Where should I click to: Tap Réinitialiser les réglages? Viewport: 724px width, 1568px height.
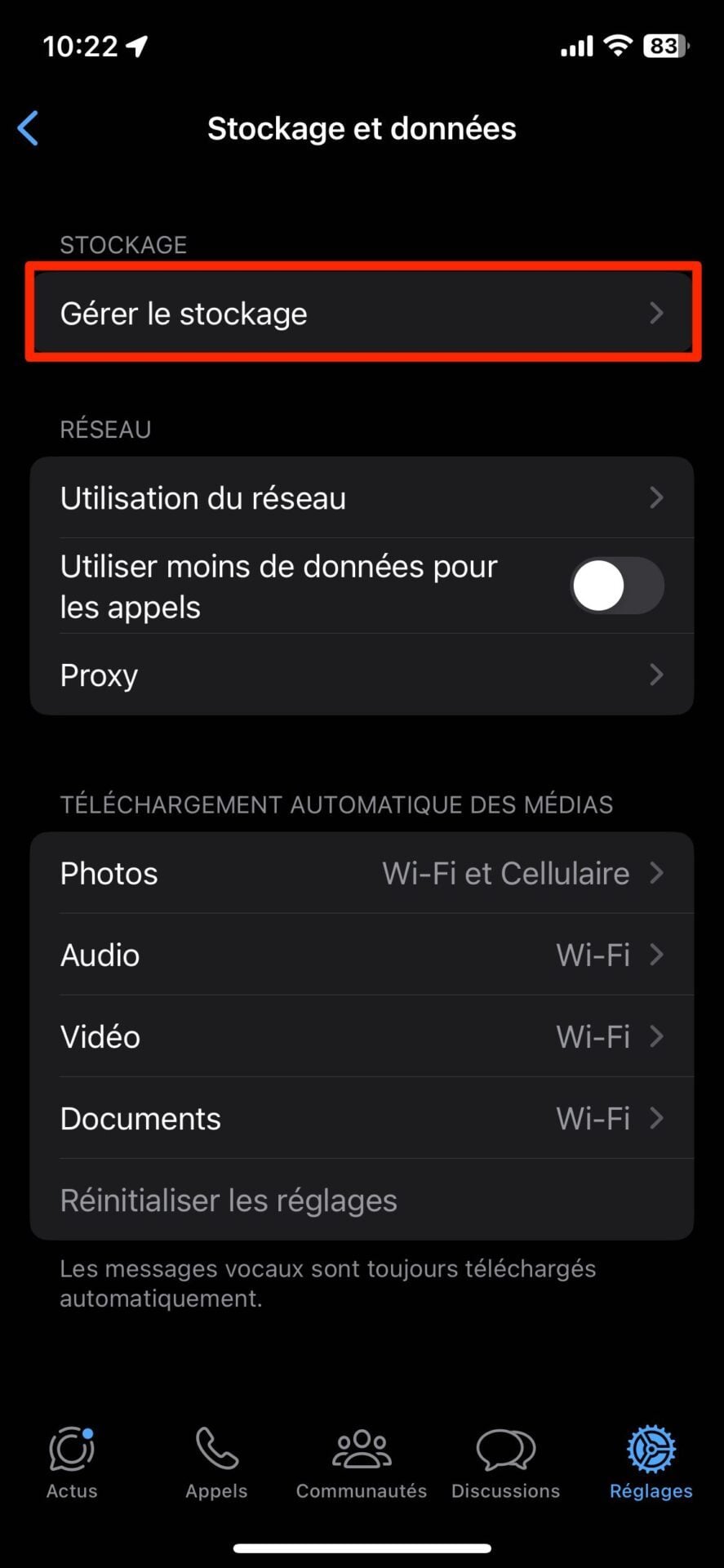tap(229, 1200)
